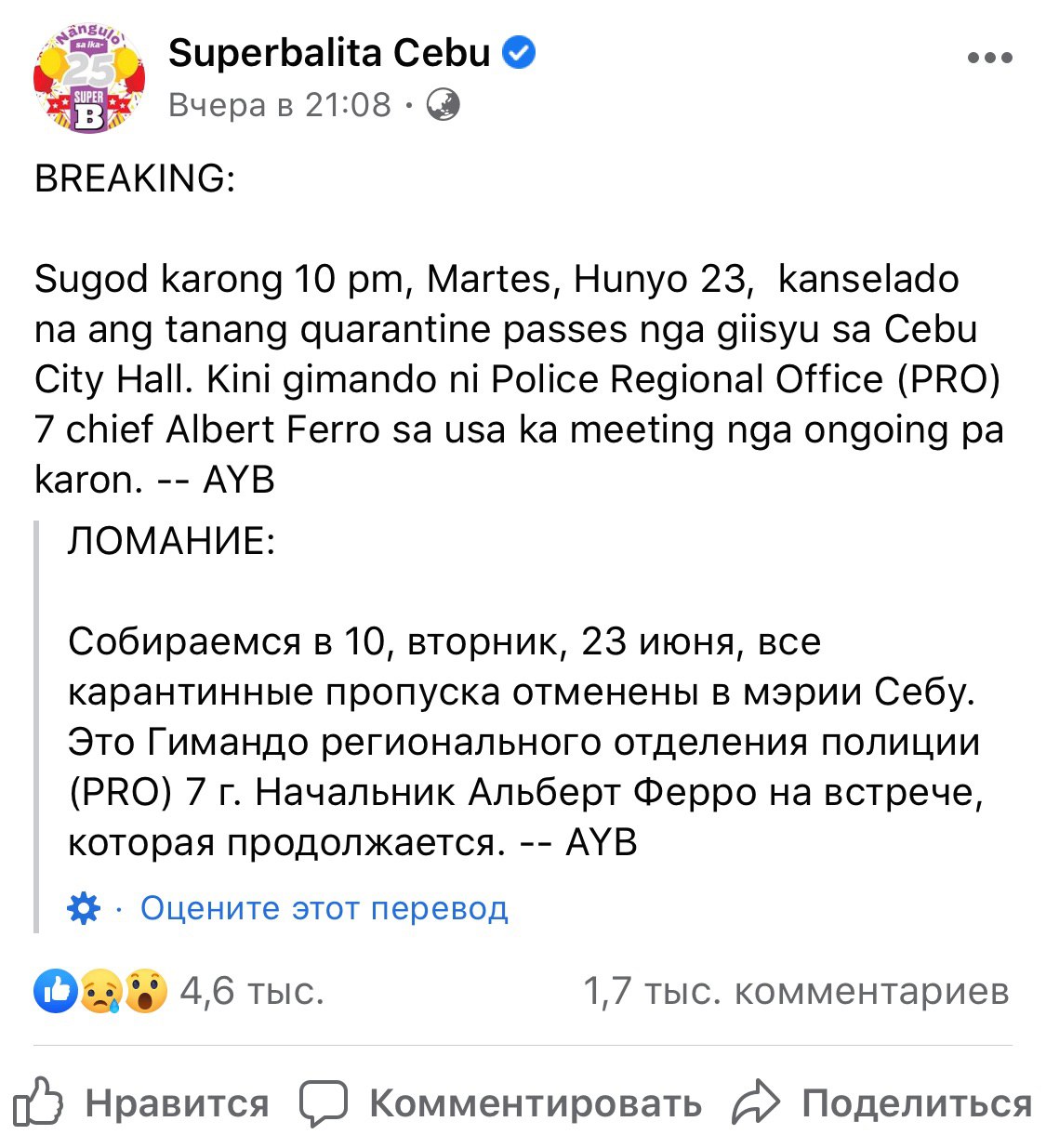Image resolution: width=1046 pixels, height=1148 pixels.
Task: View the 4,6 тыс. reactions list
Action: (179, 991)
